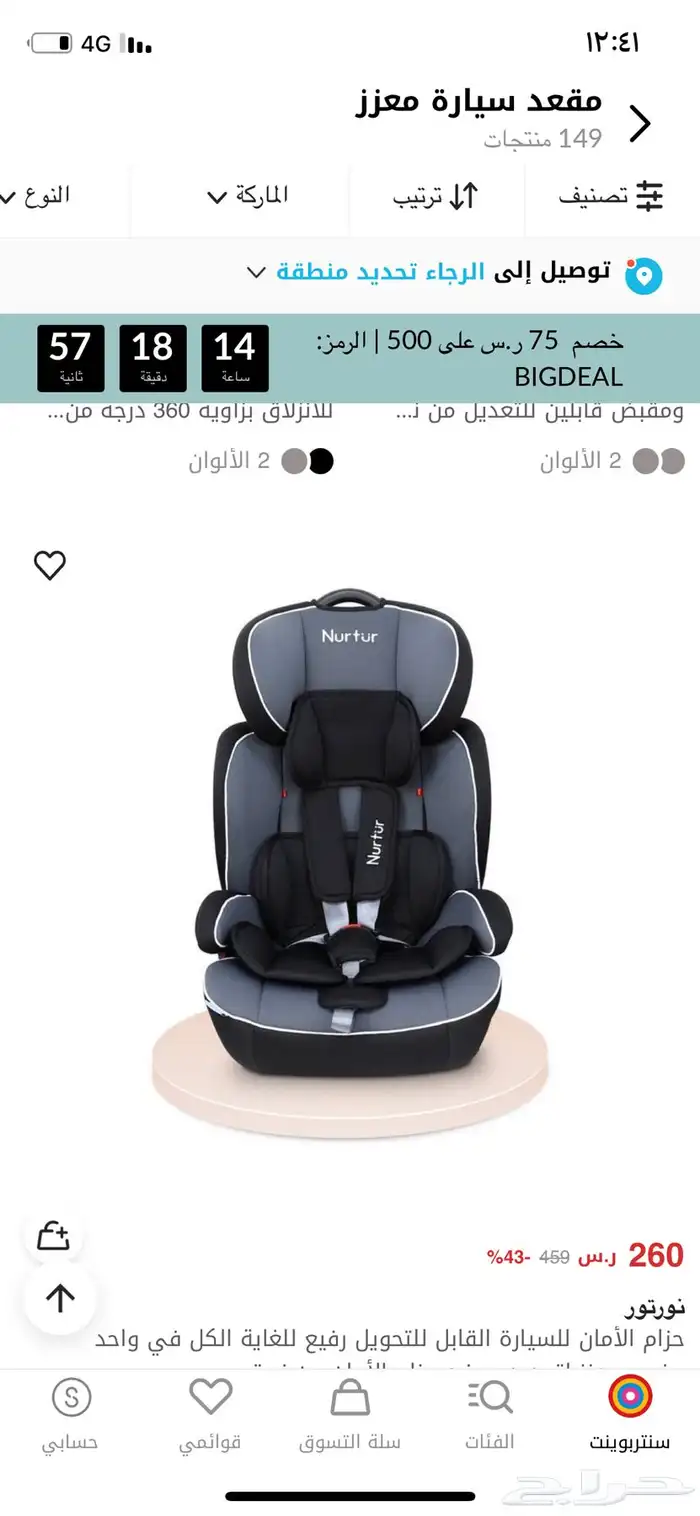Jump back to the top of the list

60,1298
